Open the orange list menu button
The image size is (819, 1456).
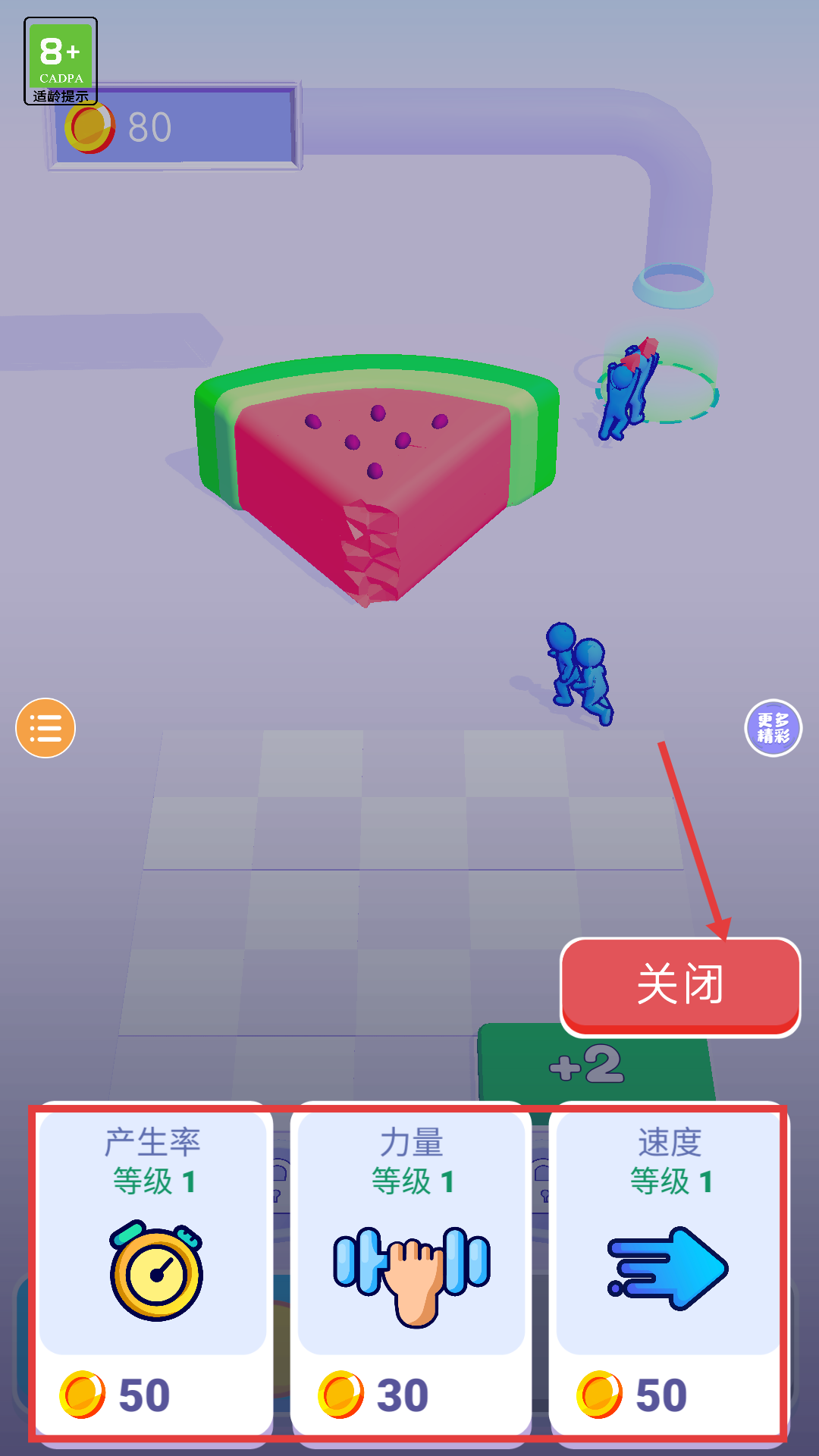[x=45, y=728]
